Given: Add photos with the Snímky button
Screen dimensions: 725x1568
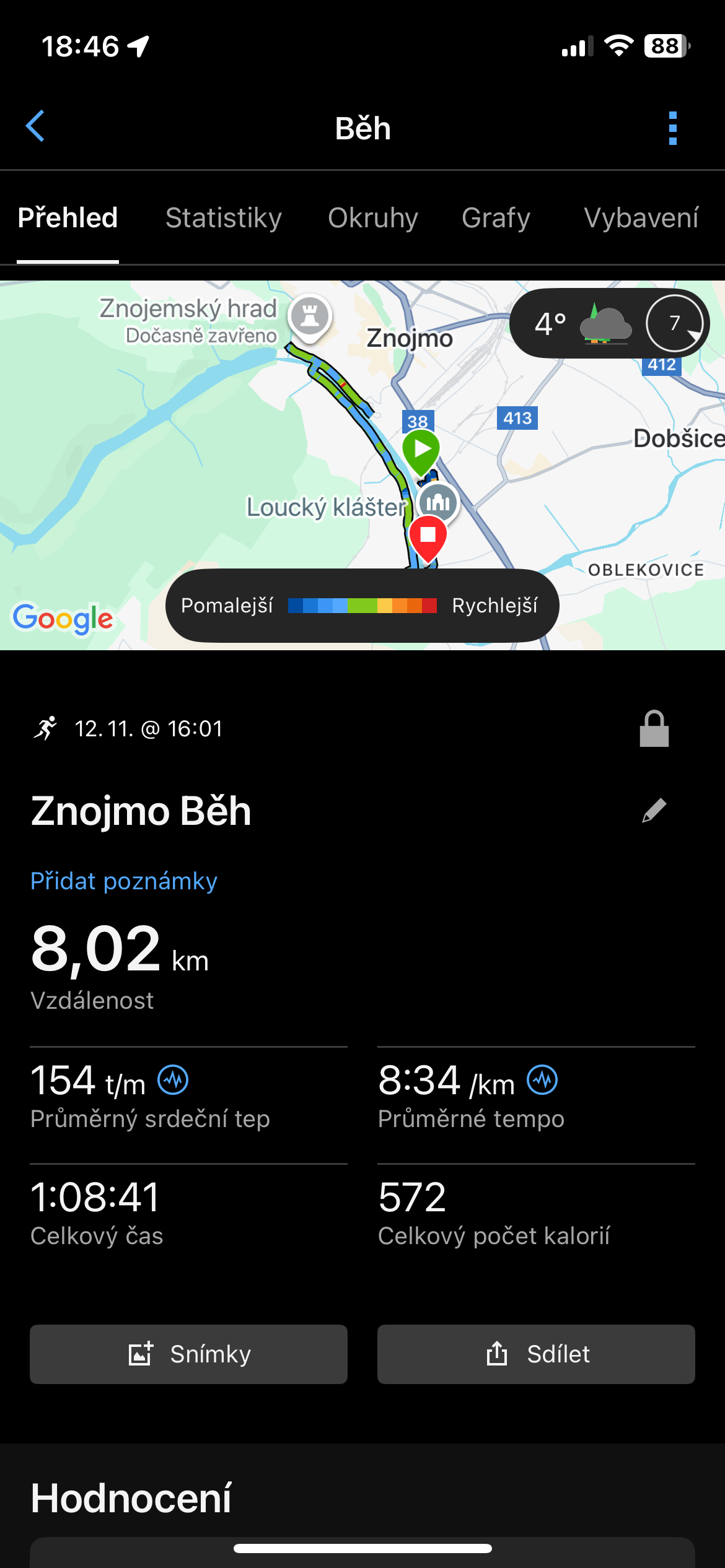Looking at the screenshot, I should [188, 1354].
